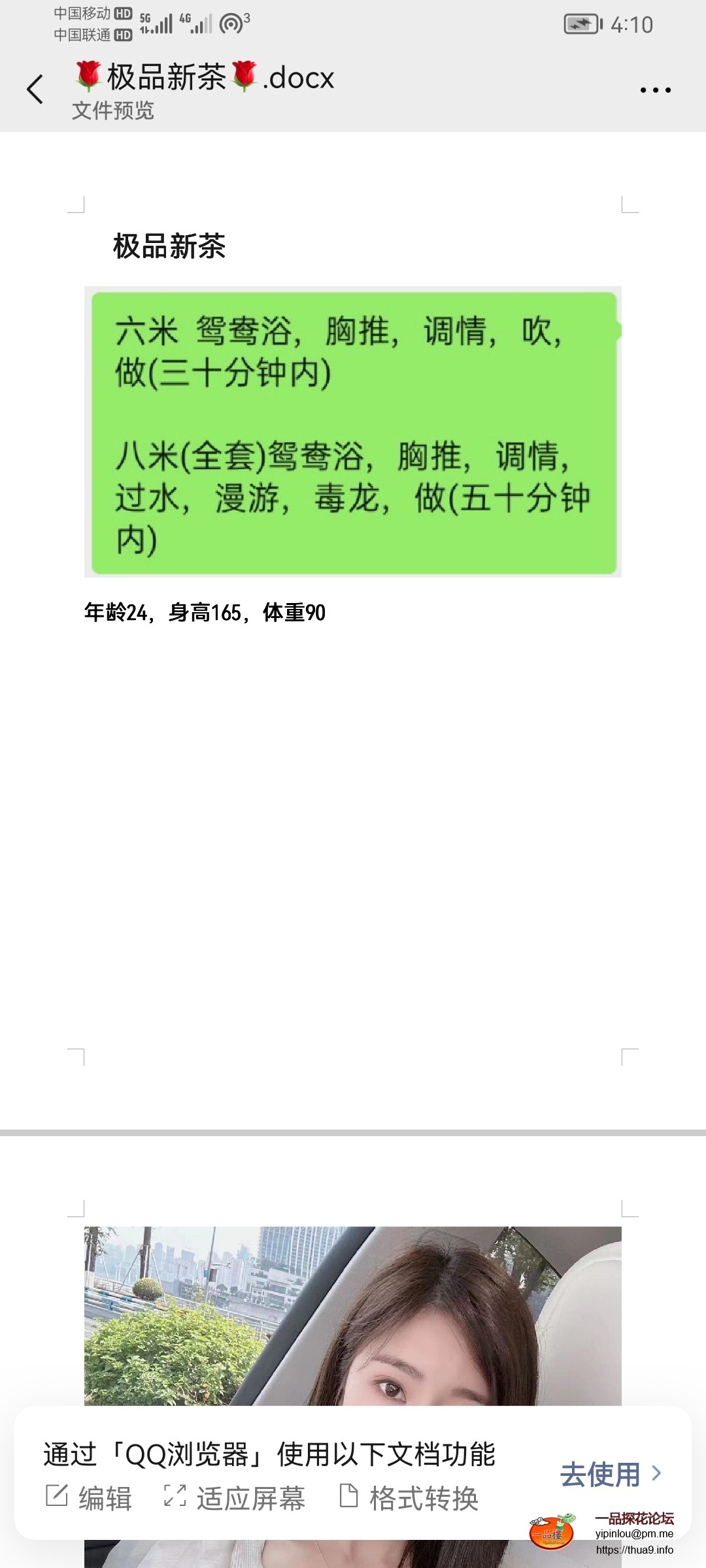Tap the document title 极品新茶.docx

click(x=203, y=77)
